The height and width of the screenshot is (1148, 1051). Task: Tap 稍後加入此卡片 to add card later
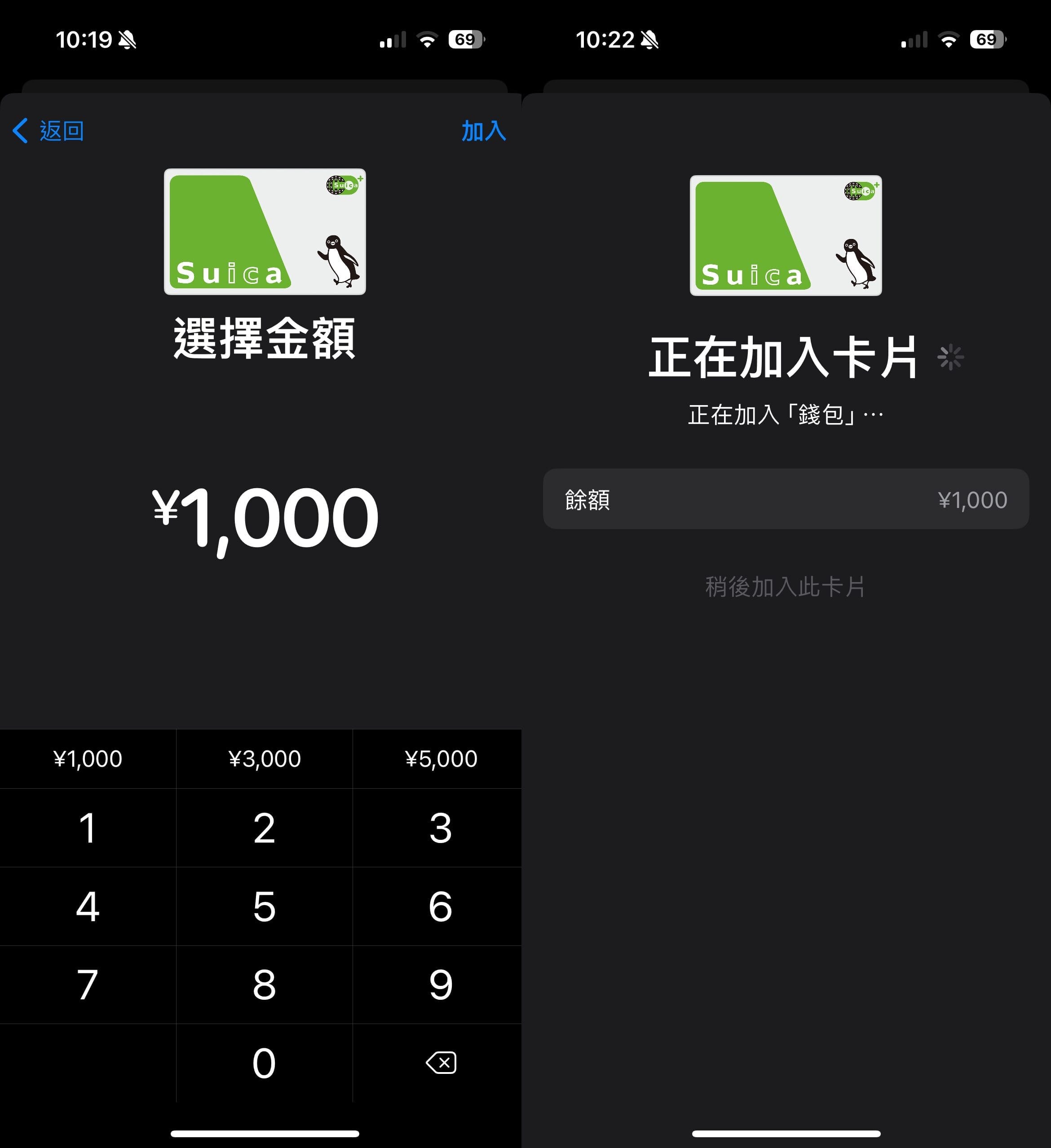tap(785, 587)
